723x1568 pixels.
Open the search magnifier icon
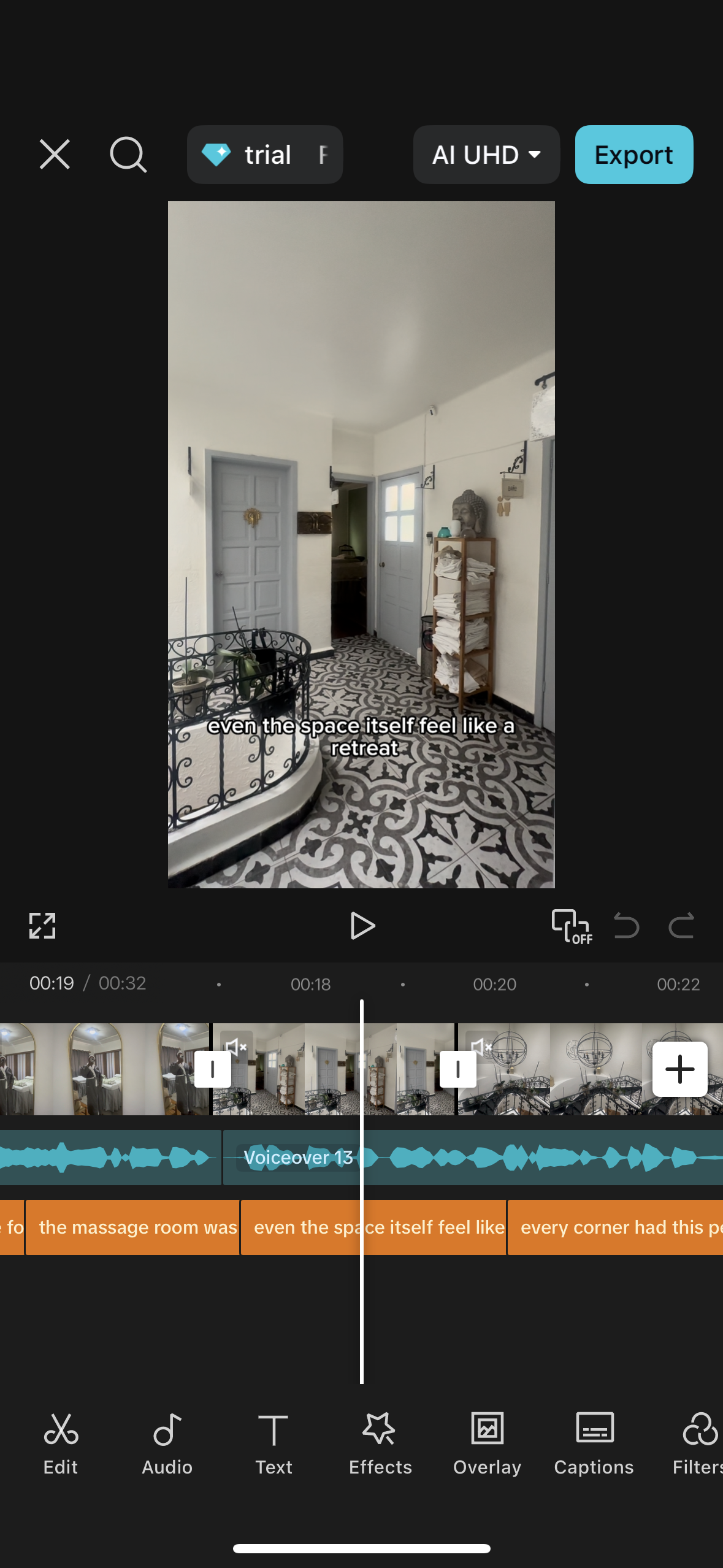[x=128, y=154]
